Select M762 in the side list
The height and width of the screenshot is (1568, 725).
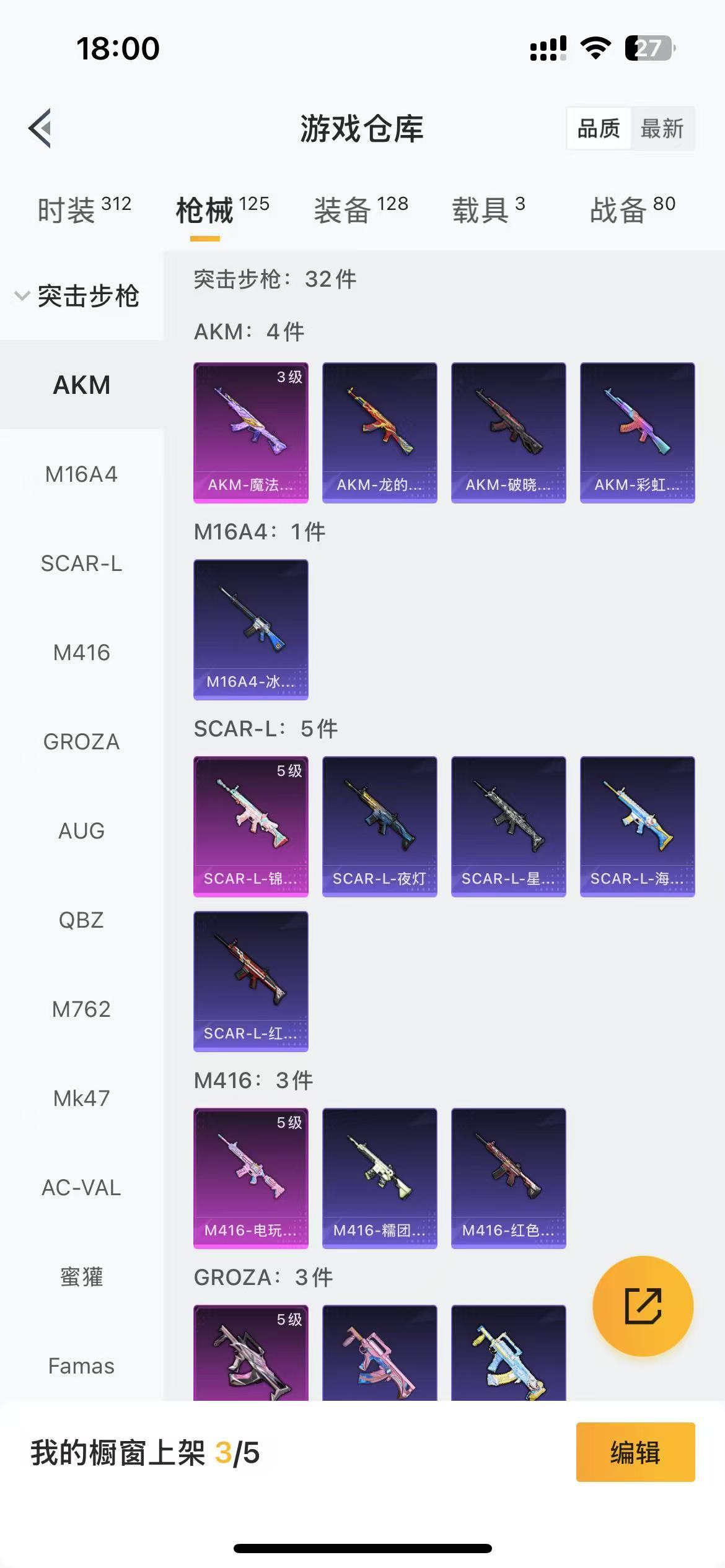pyautogui.click(x=81, y=1009)
